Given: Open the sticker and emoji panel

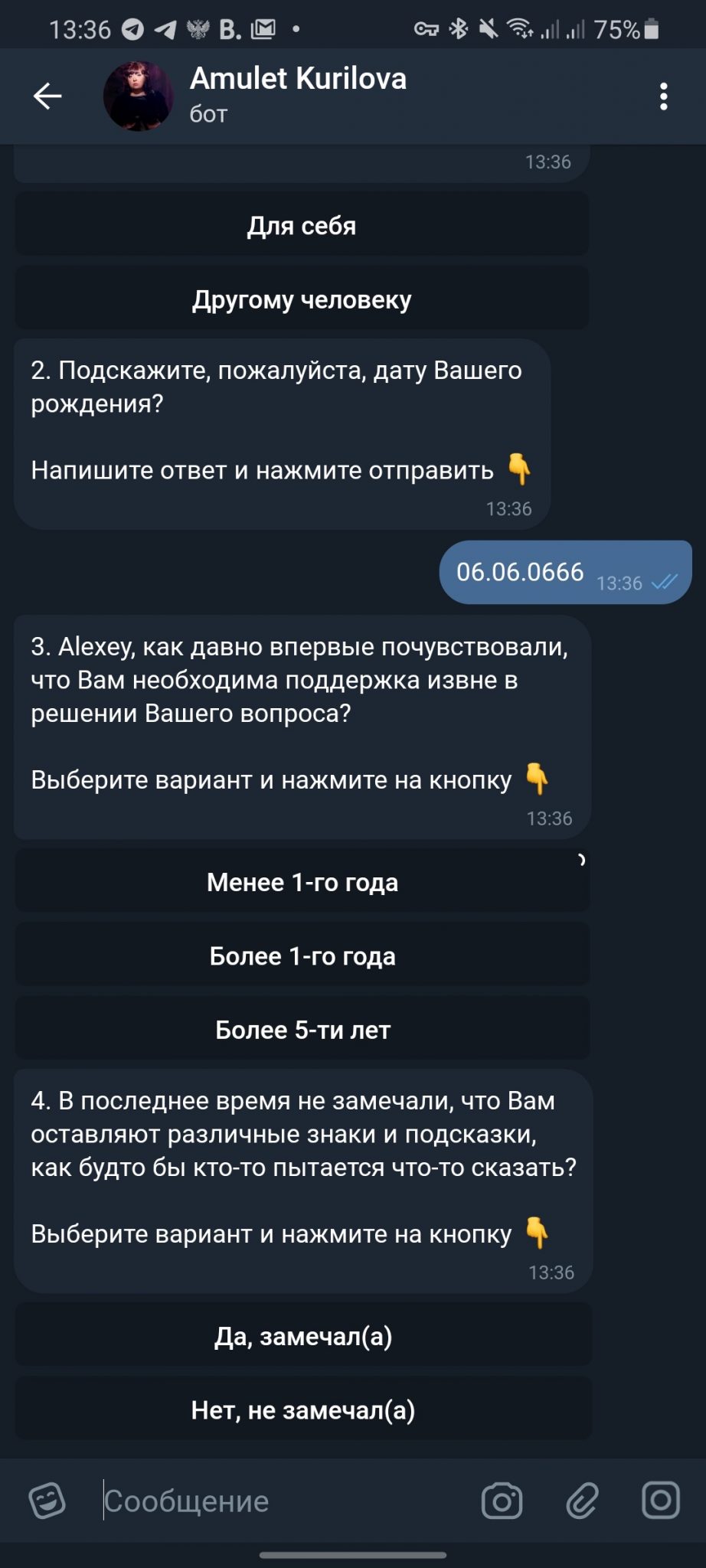Looking at the screenshot, I should point(47,1501).
